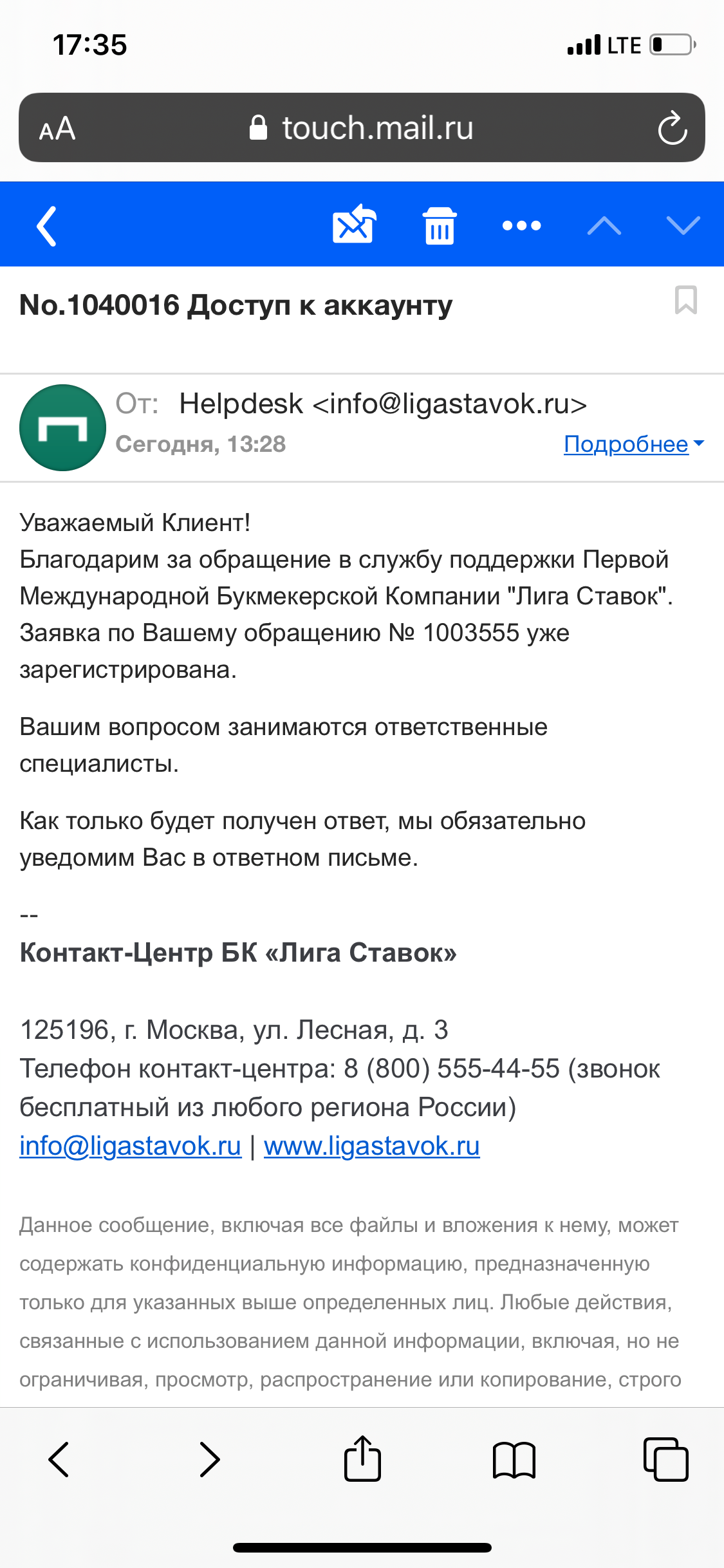The width and height of the screenshot is (724, 1568).
Task: Flag this email with bookmark icon
Action: pyautogui.click(x=685, y=301)
